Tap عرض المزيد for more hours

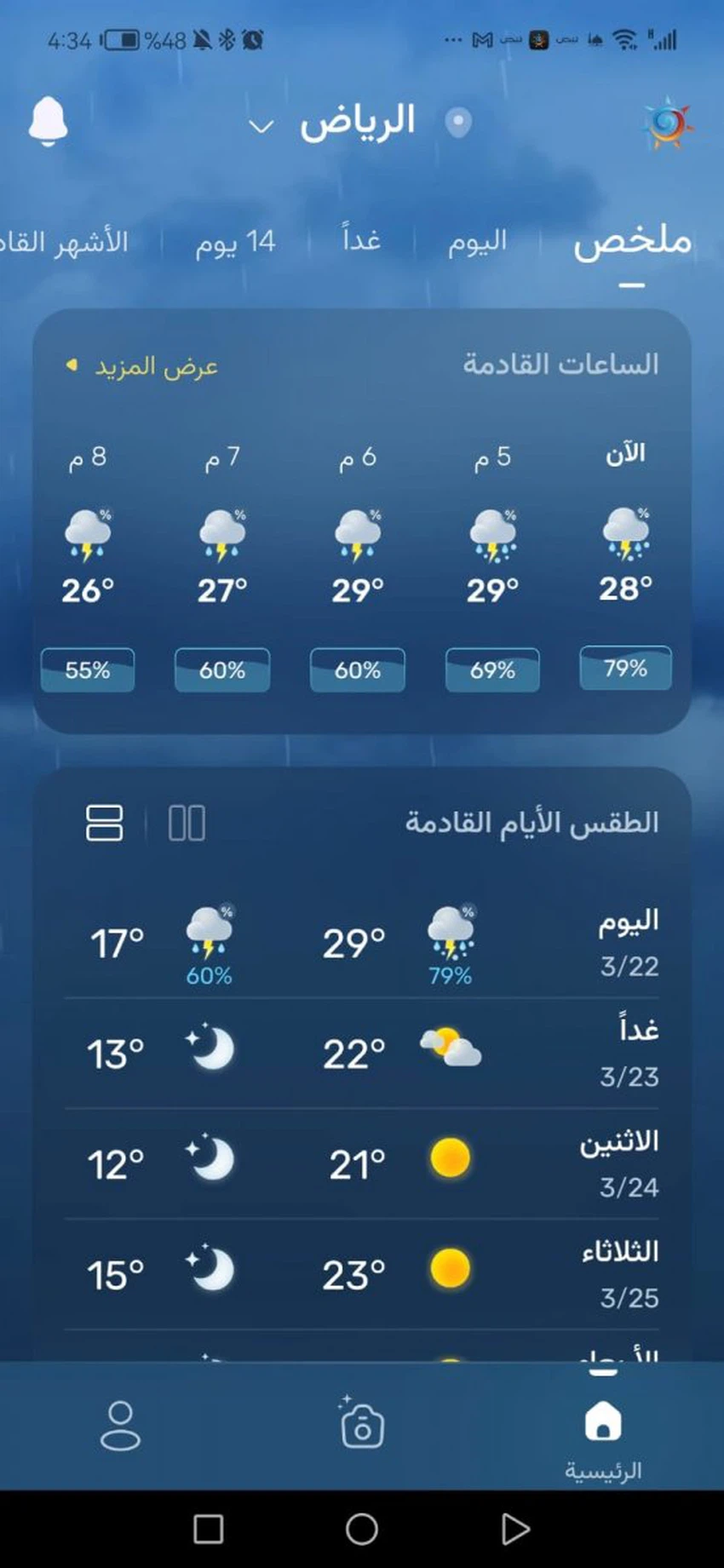(145, 366)
